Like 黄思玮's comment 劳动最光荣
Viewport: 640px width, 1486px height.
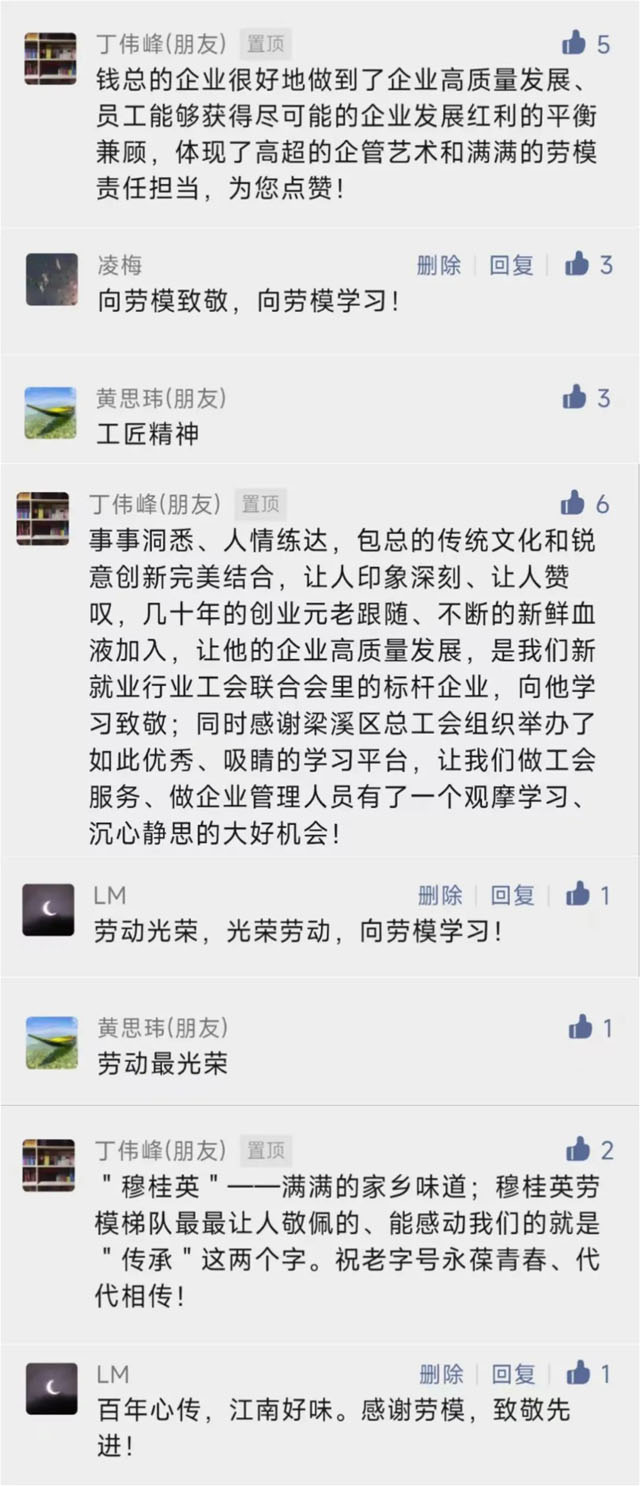pos(580,1027)
